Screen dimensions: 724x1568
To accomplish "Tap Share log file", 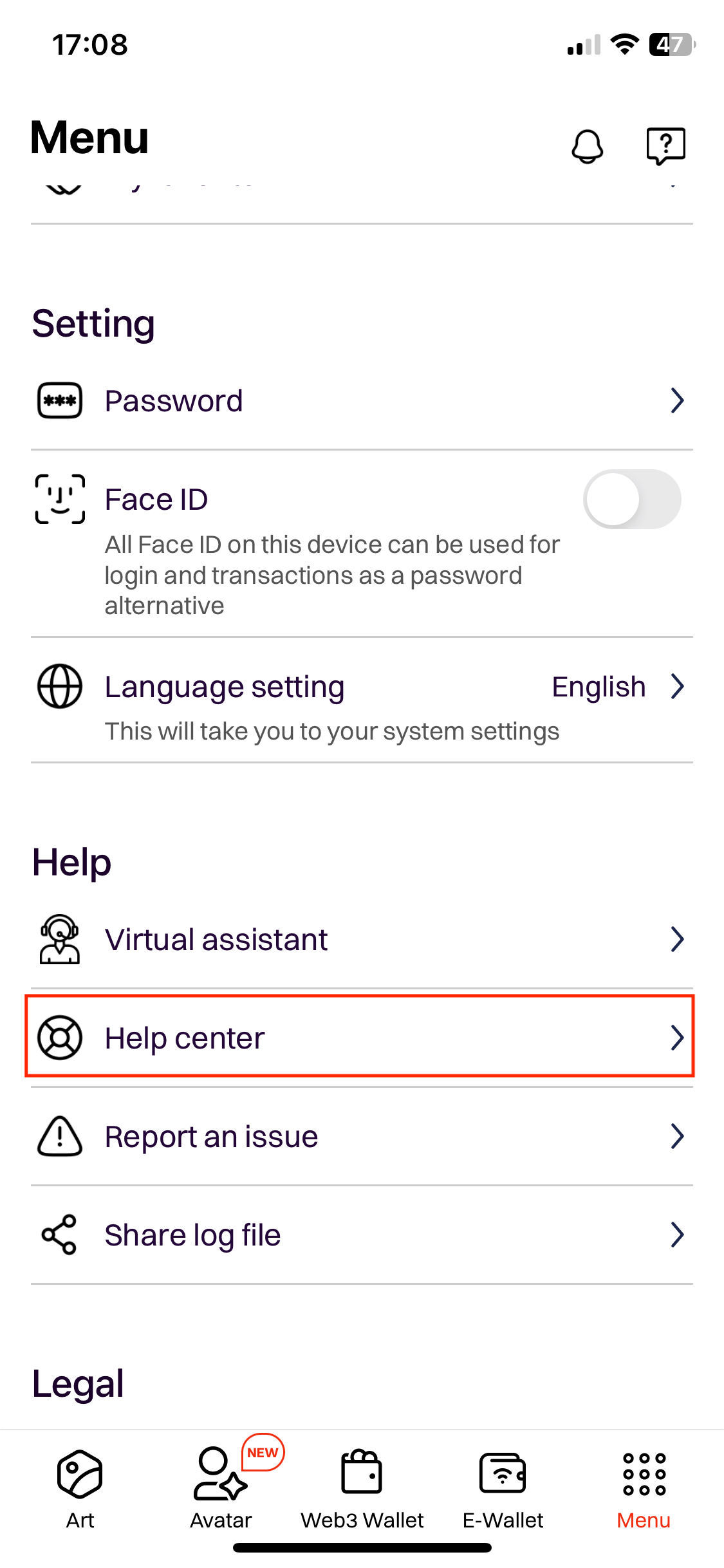I will pos(360,1235).
